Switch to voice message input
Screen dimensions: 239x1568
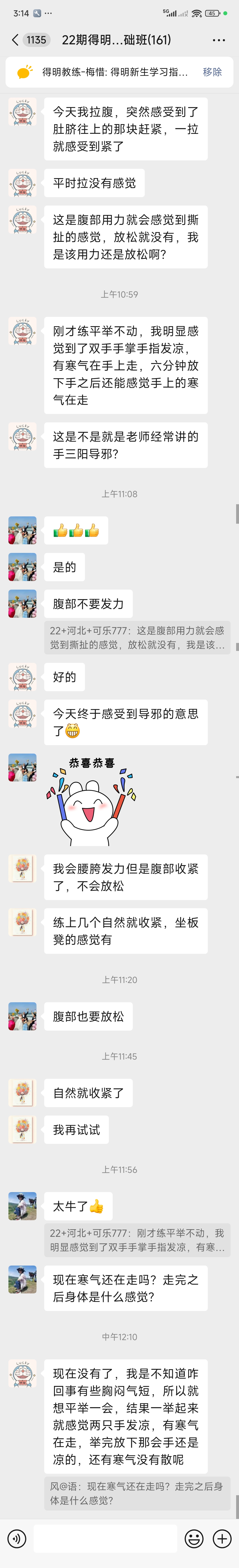click(x=16, y=1538)
